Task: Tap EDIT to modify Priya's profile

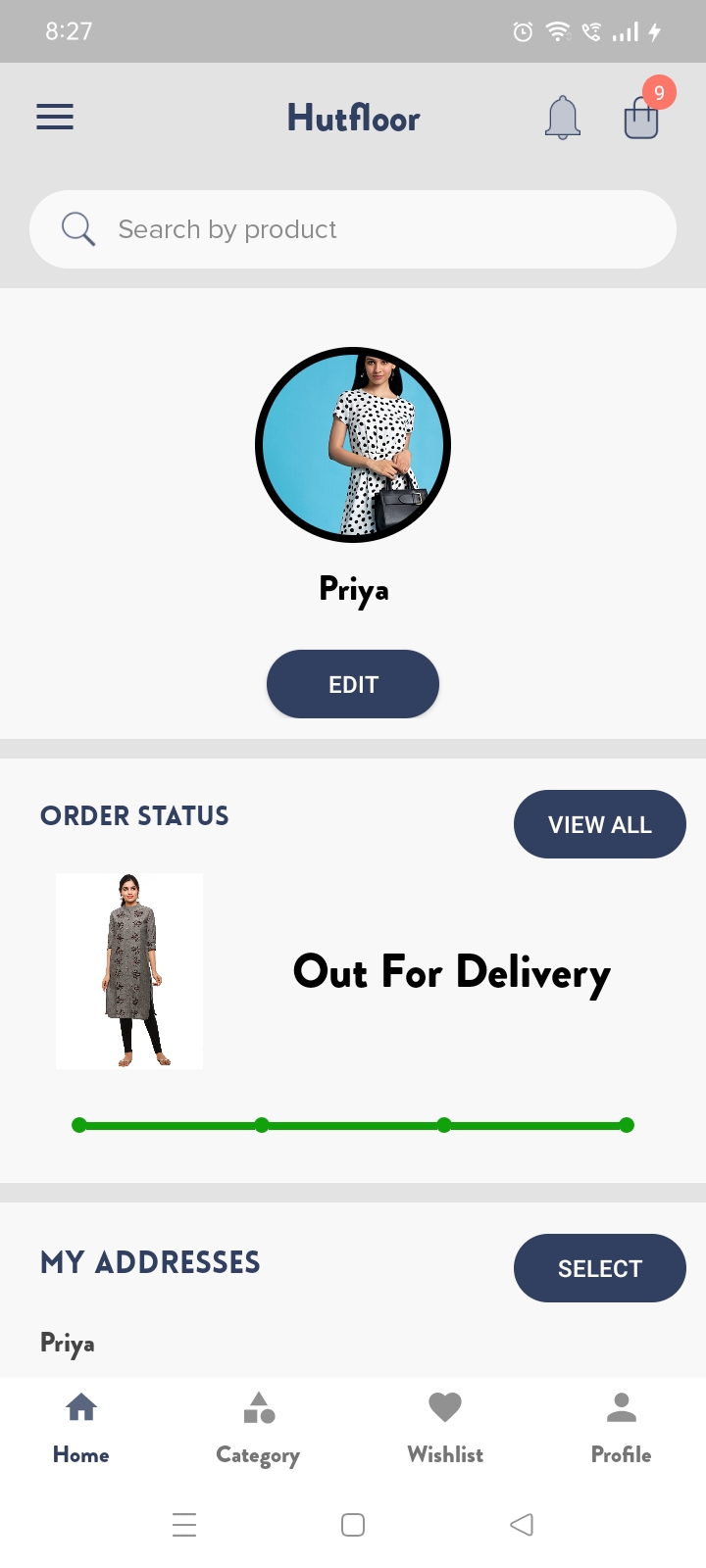Action: [x=353, y=684]
